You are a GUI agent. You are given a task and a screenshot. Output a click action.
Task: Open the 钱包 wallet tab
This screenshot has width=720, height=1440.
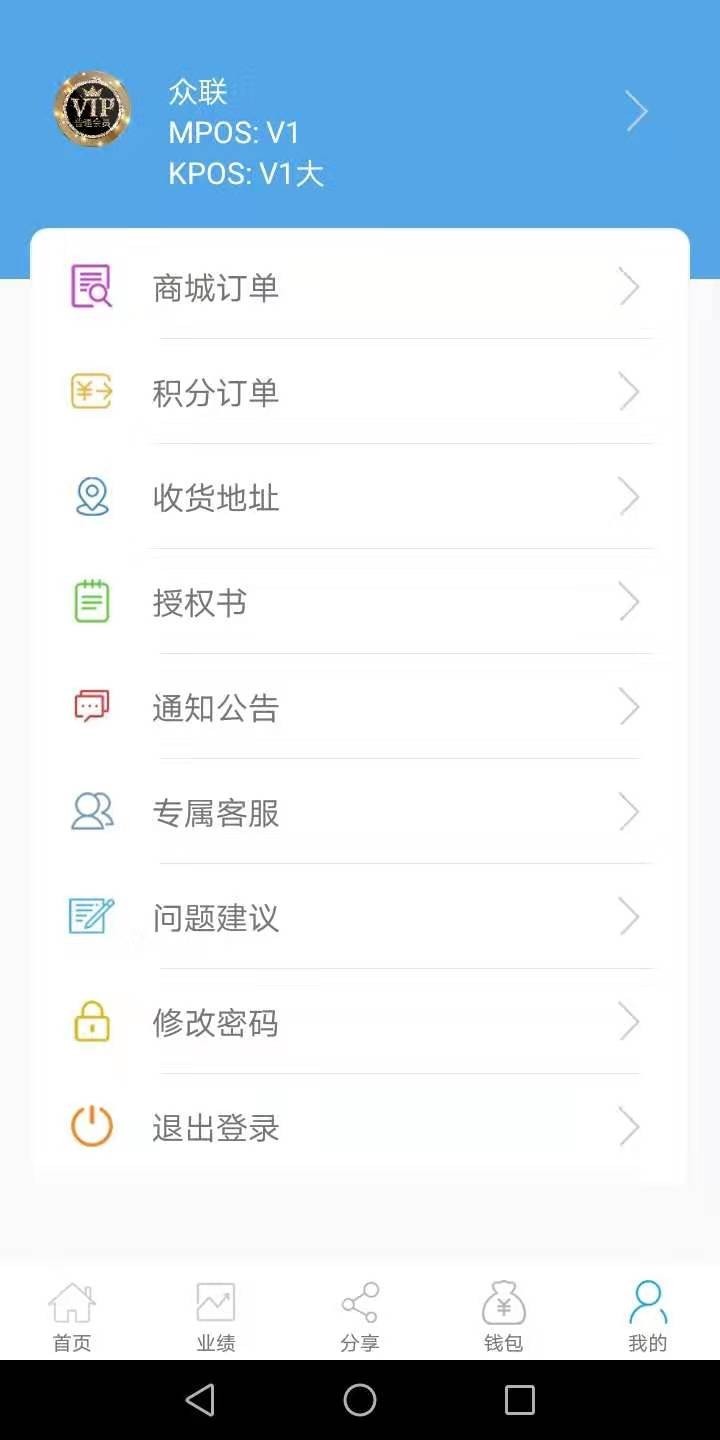point(504,1315)
